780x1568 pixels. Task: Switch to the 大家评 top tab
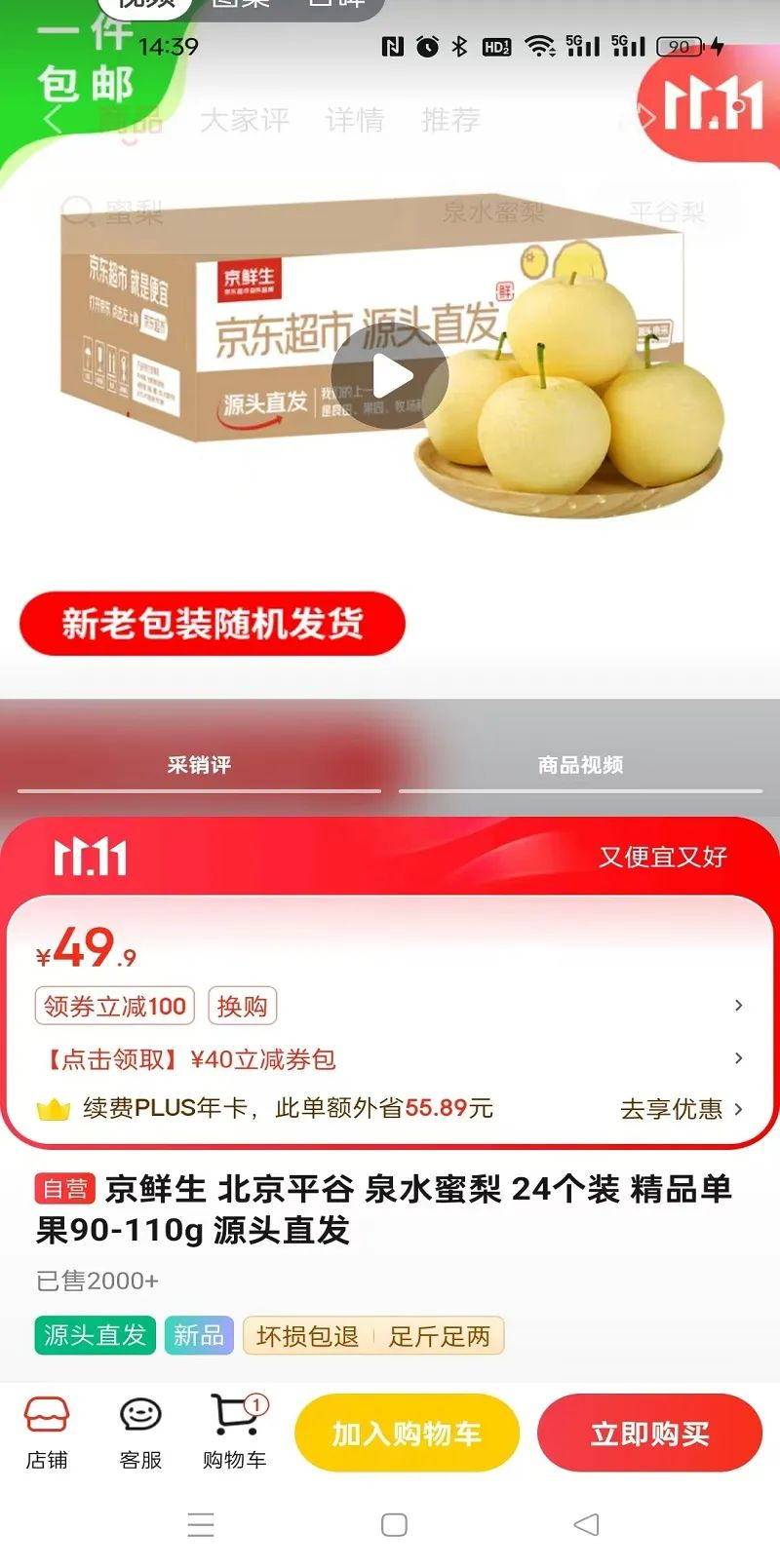coord(245,120)
